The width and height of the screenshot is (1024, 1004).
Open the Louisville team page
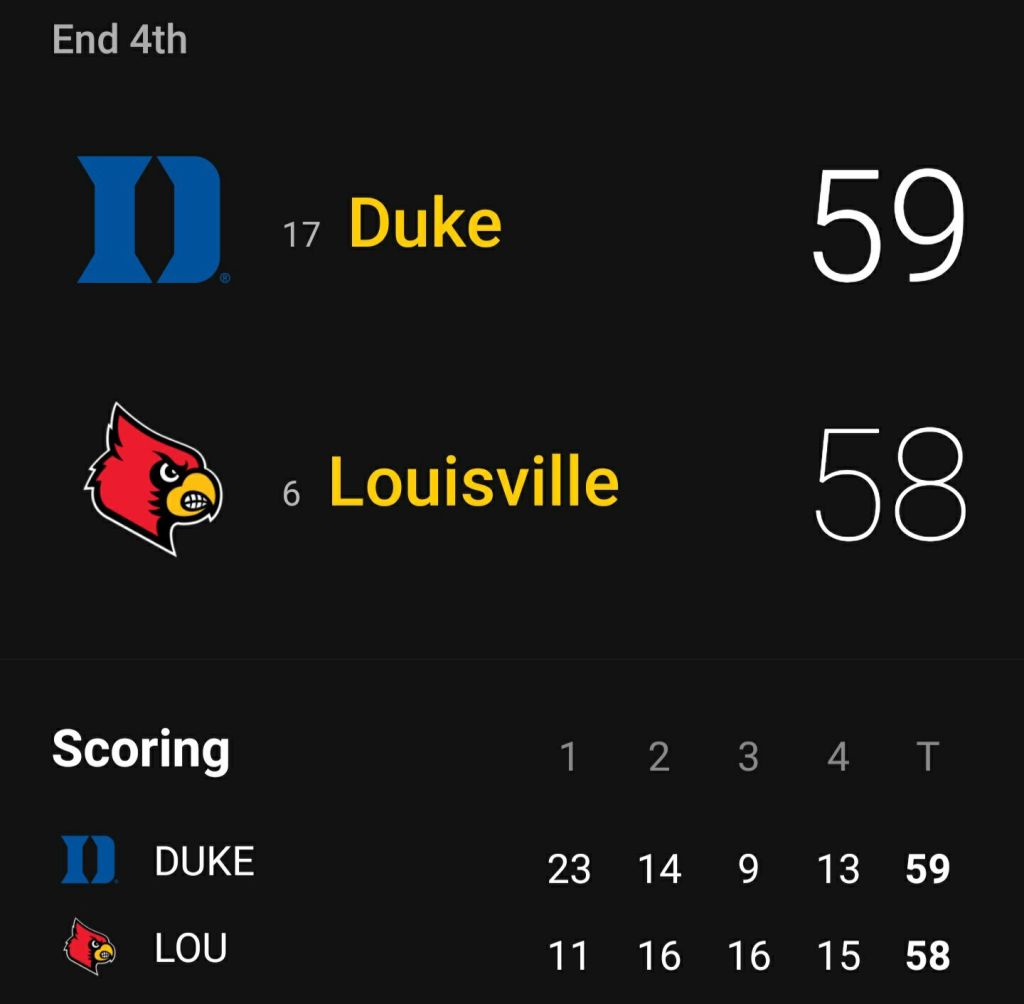[x=473, y=482]
